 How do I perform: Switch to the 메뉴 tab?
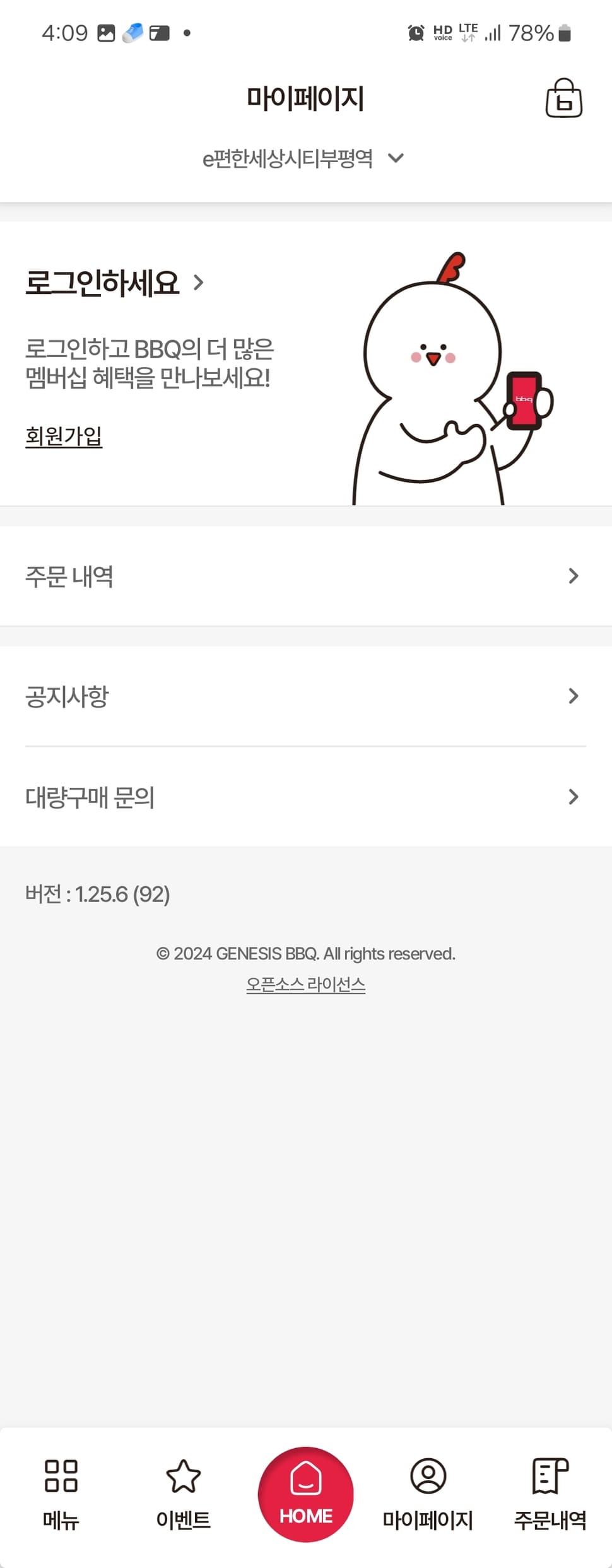point(61,1494)
